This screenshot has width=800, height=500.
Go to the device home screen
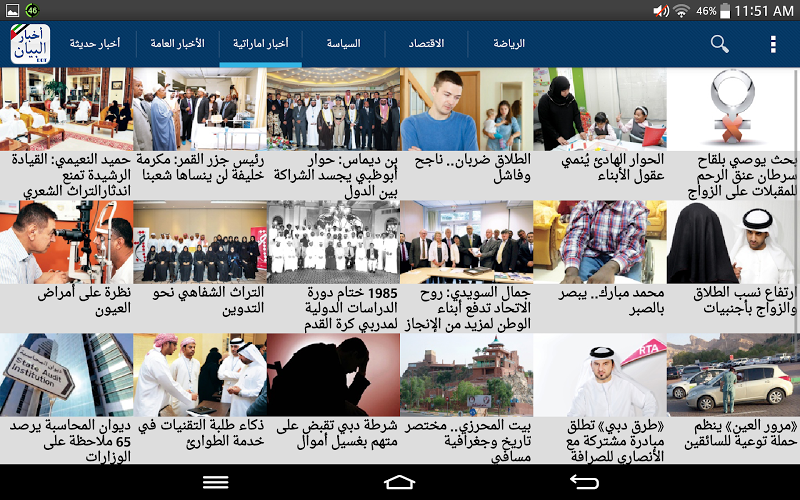coord(399,482)
